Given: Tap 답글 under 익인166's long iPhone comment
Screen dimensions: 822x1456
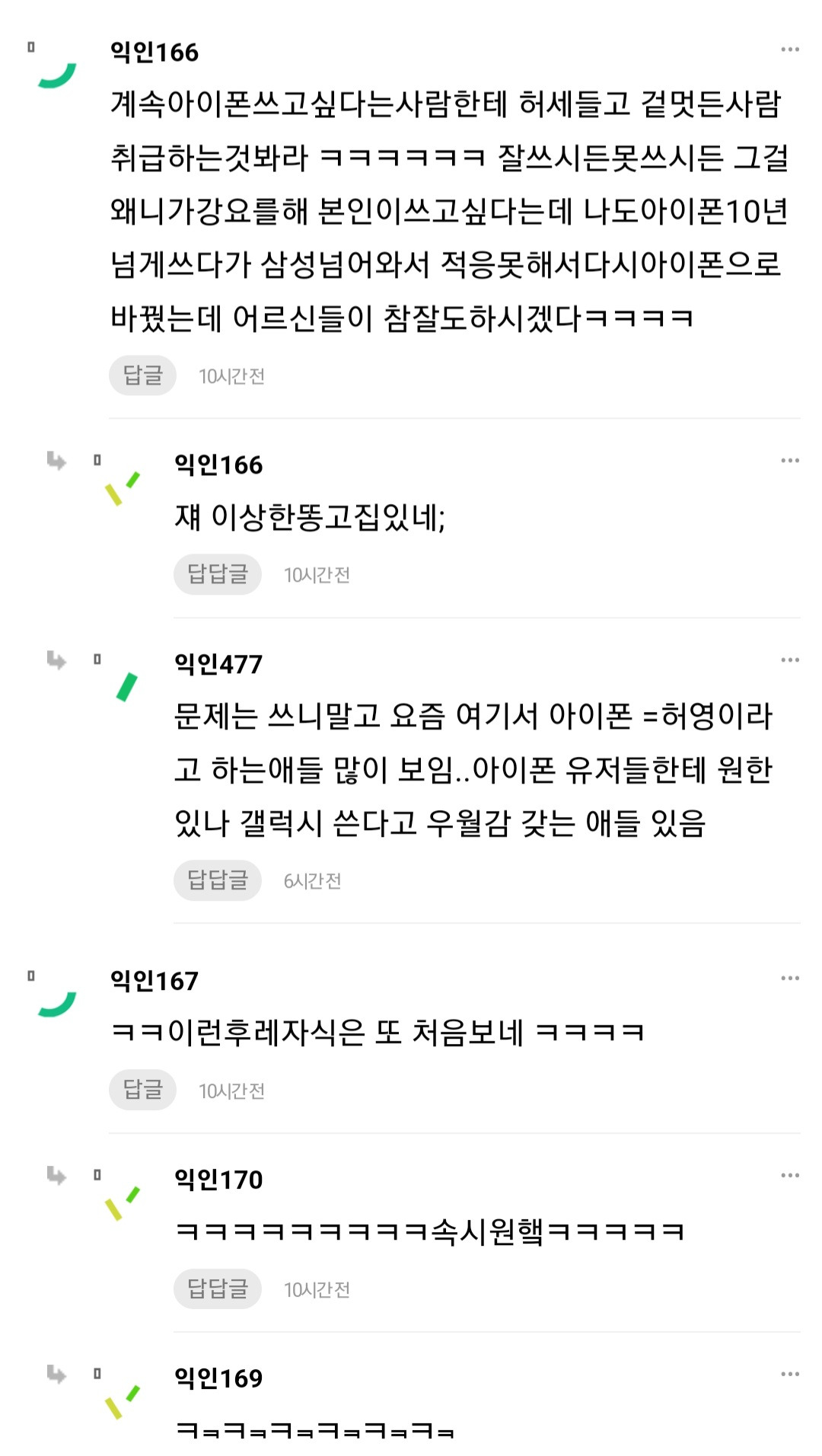Looking at the screenshot, I should click(x=142, y=375).
